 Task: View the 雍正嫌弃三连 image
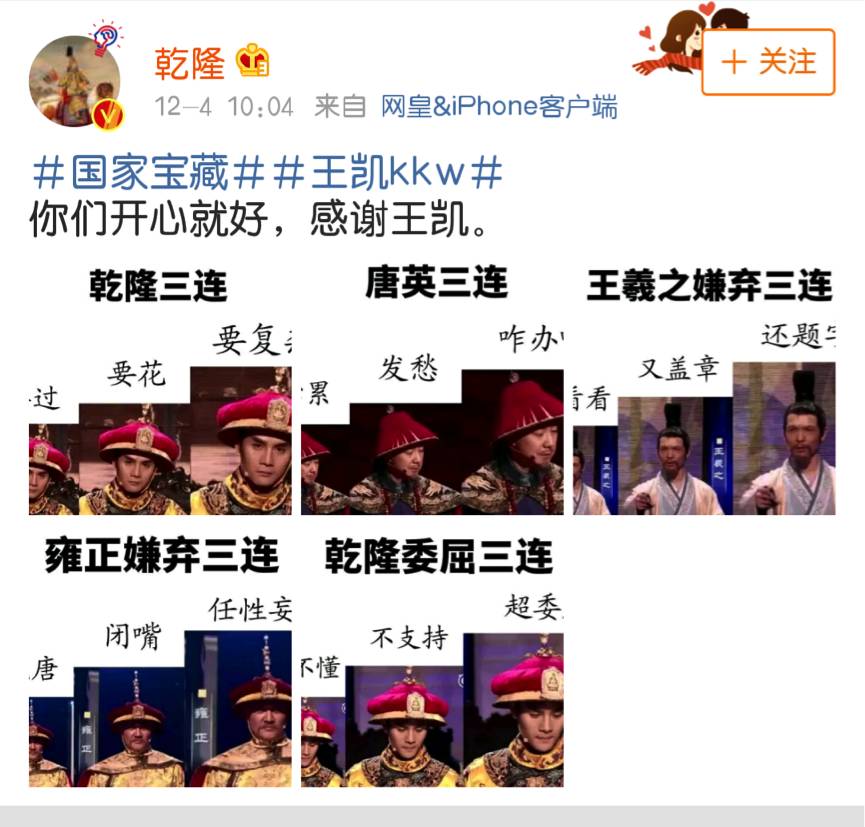click(x=160, y=661)
